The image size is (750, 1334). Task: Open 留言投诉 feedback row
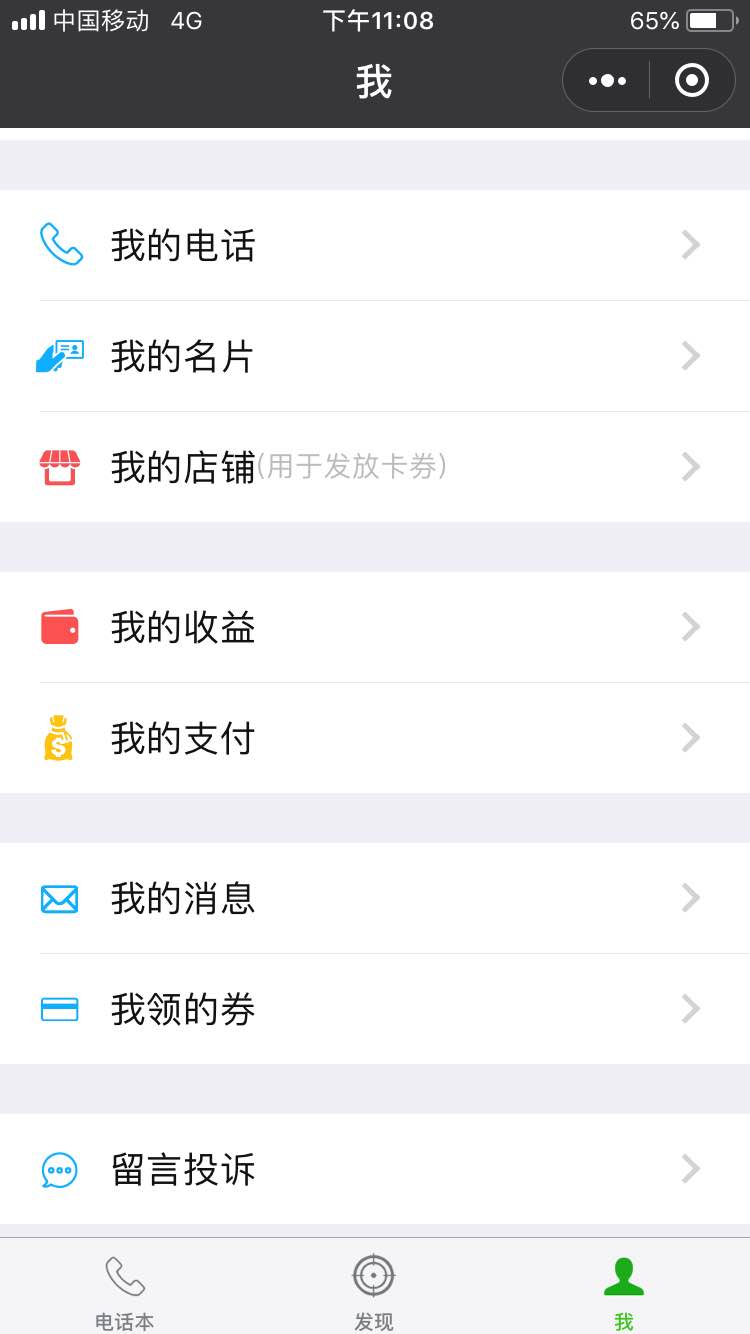(375, 1169)
